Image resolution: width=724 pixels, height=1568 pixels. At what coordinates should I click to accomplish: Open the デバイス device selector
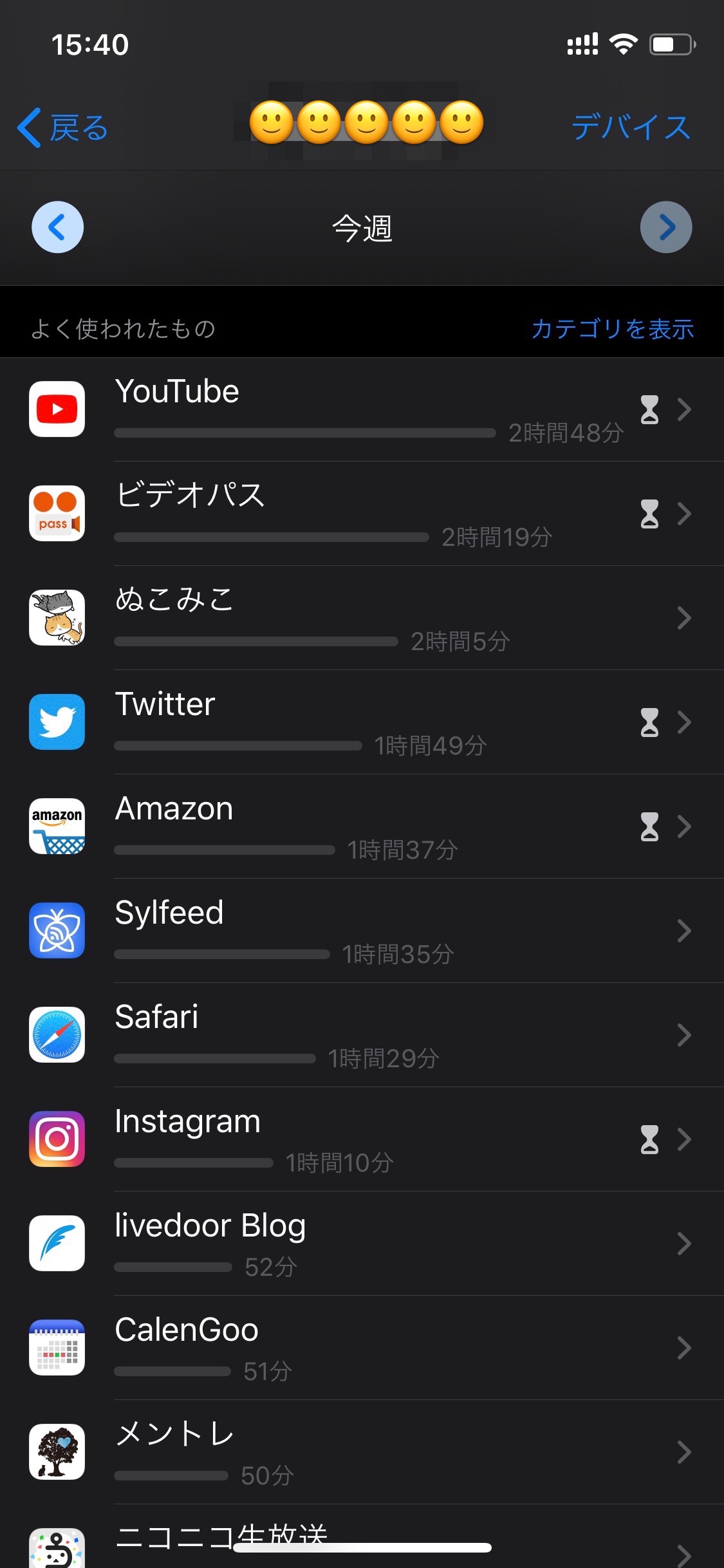tap(631, 127)
